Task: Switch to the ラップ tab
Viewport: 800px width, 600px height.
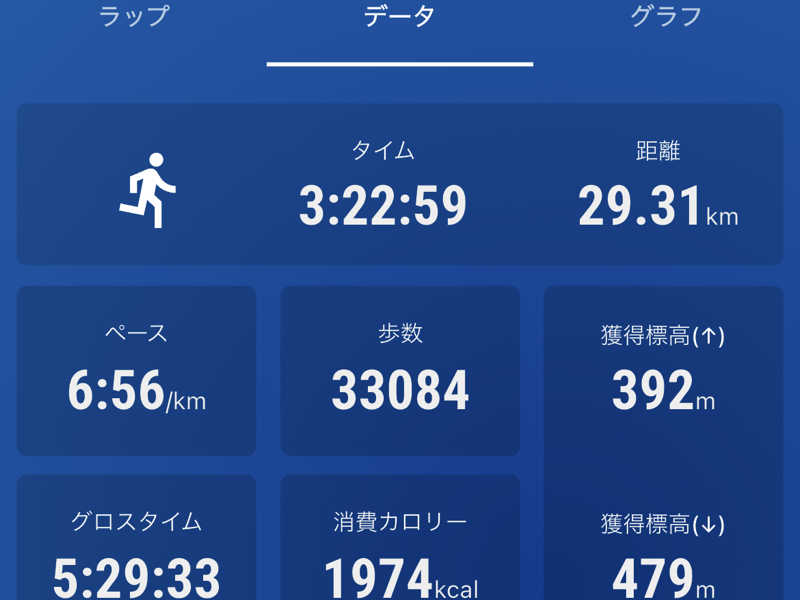Action: (x=134, y=17)
